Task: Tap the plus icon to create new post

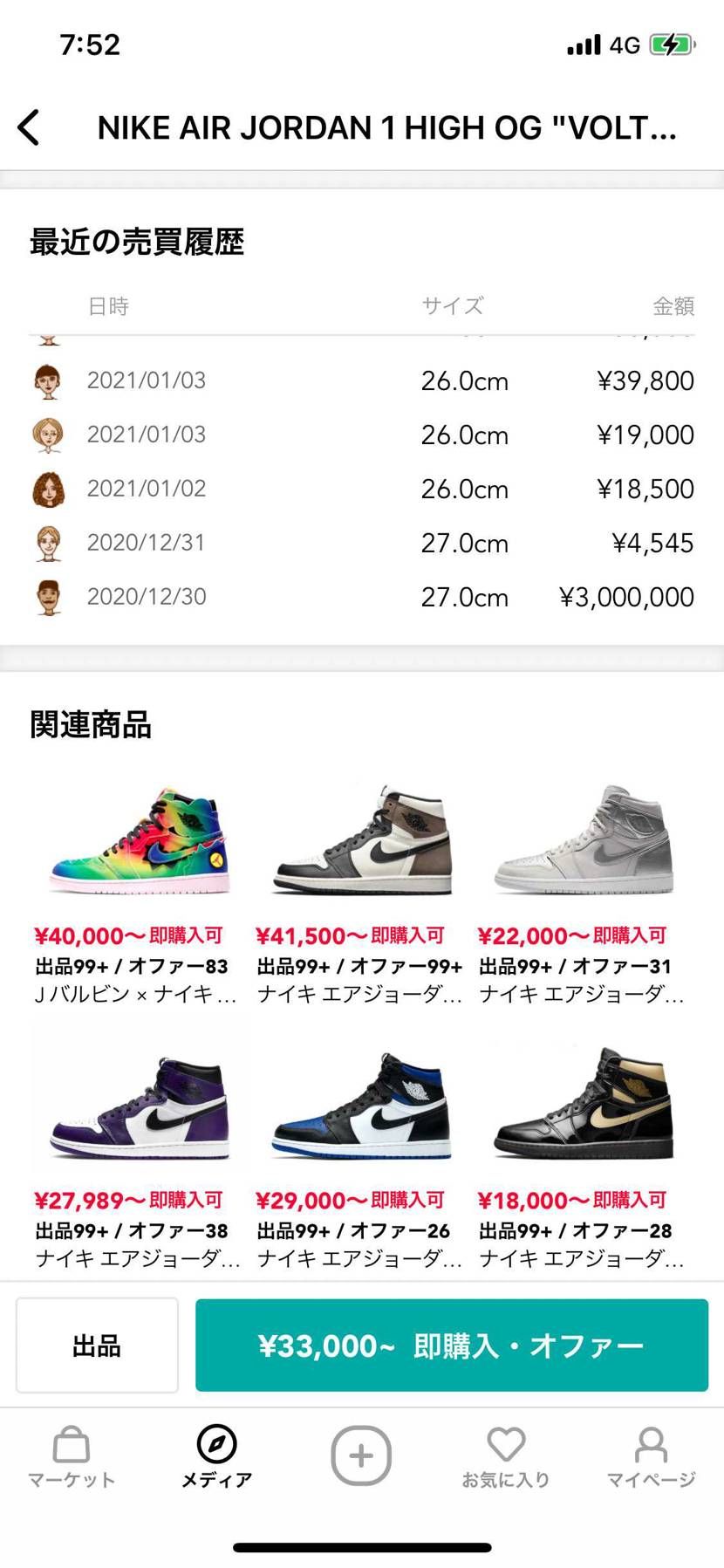Action: (361, 1453)
